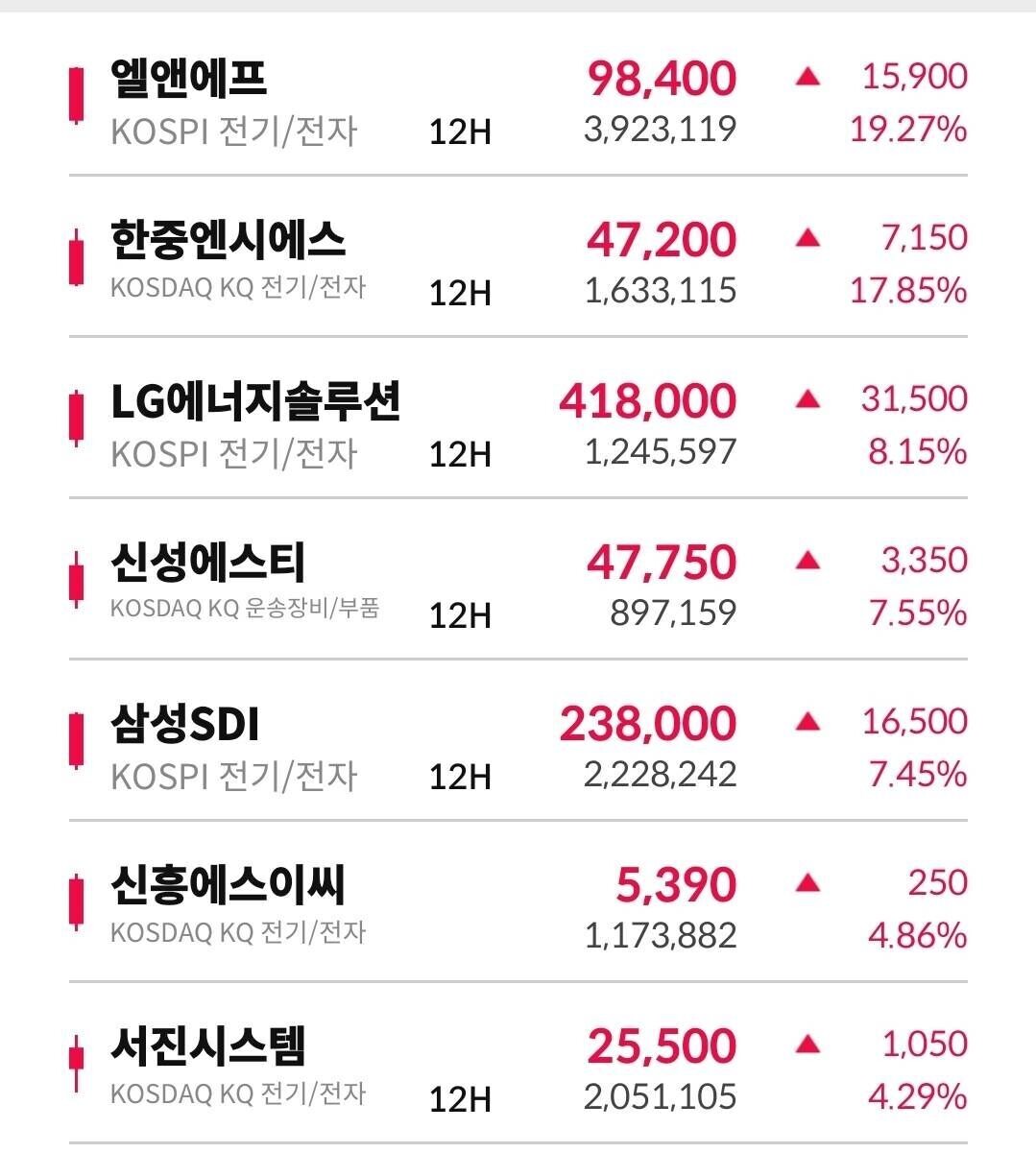The height and width of the screenshot is (1153, 1036).
Task: Select the candlestick icon next to 엘앤에프
Action: point(76,93)
